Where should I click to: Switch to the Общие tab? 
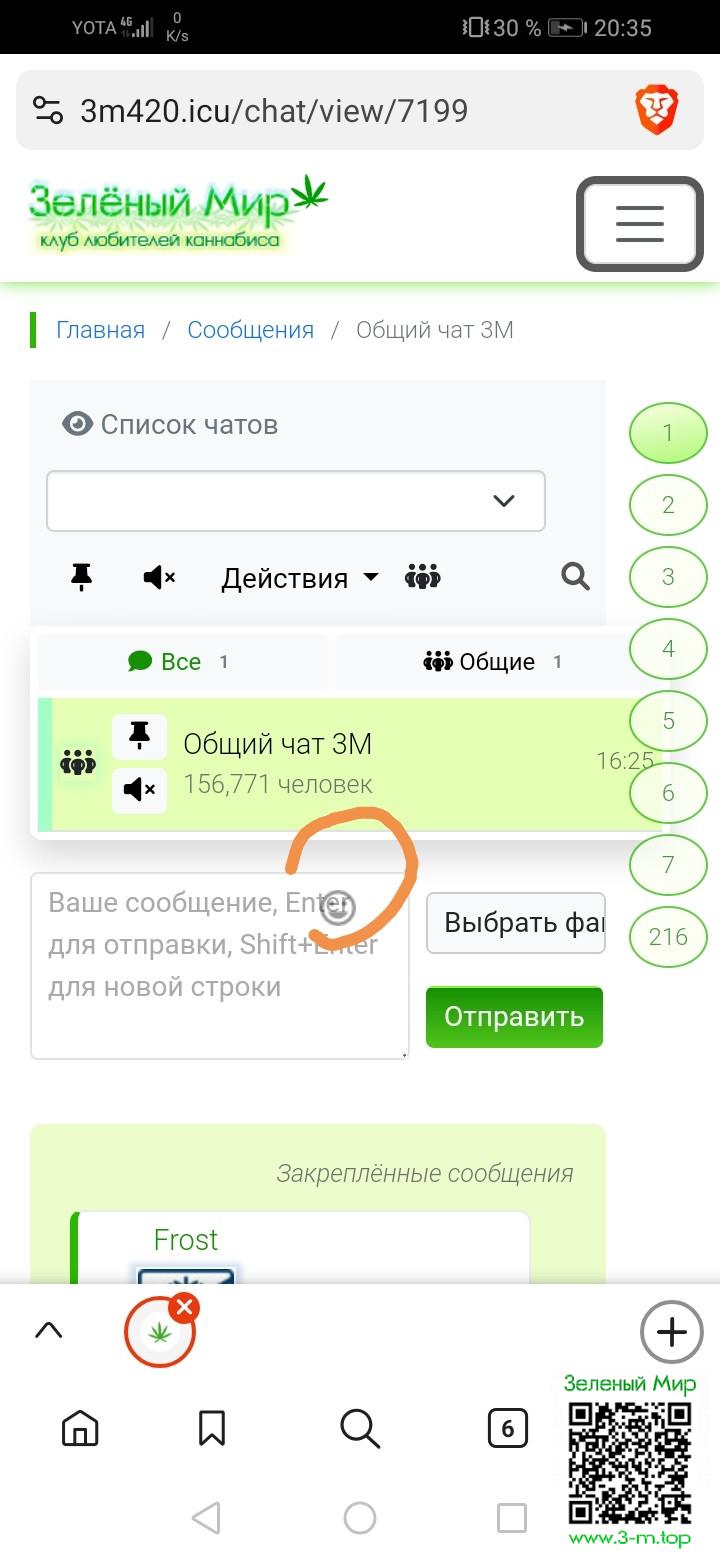click(x=495, y=662)
